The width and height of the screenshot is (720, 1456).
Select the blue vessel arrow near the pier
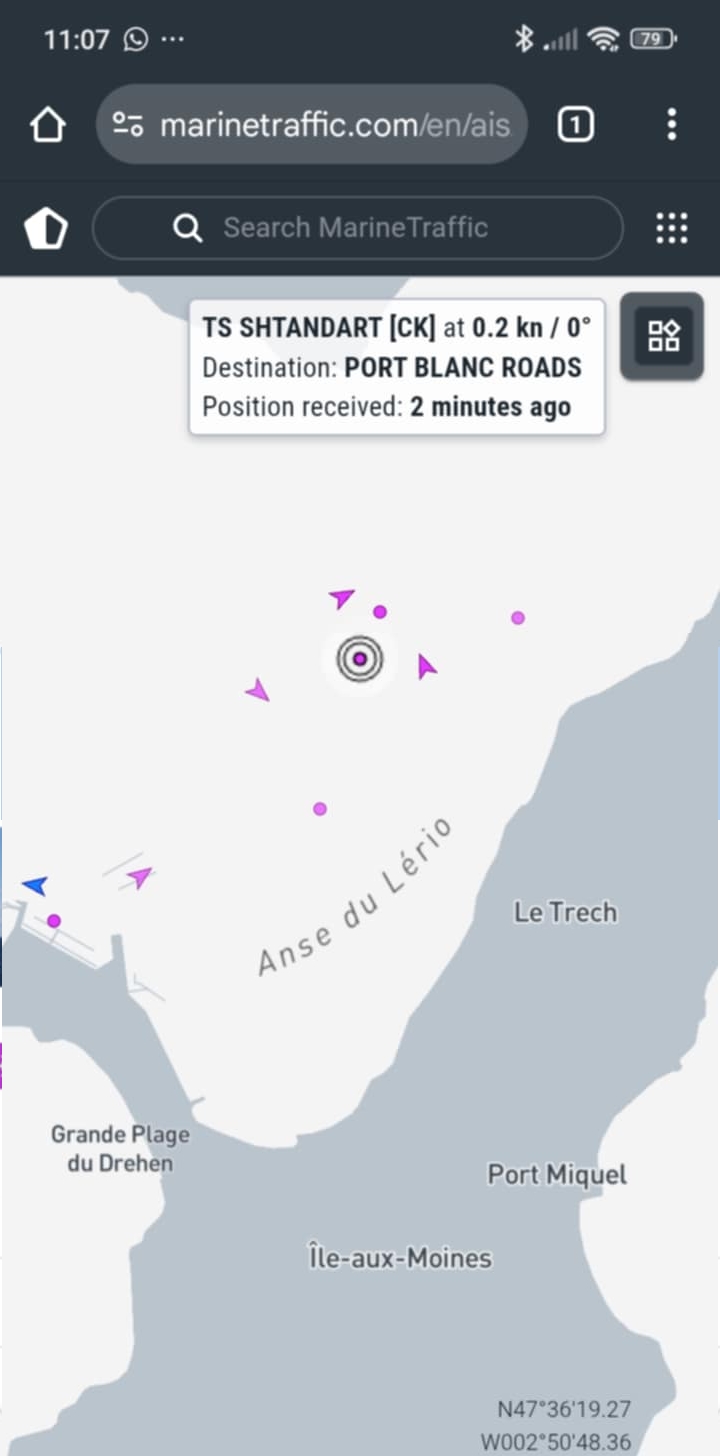(x=35, y=885)
